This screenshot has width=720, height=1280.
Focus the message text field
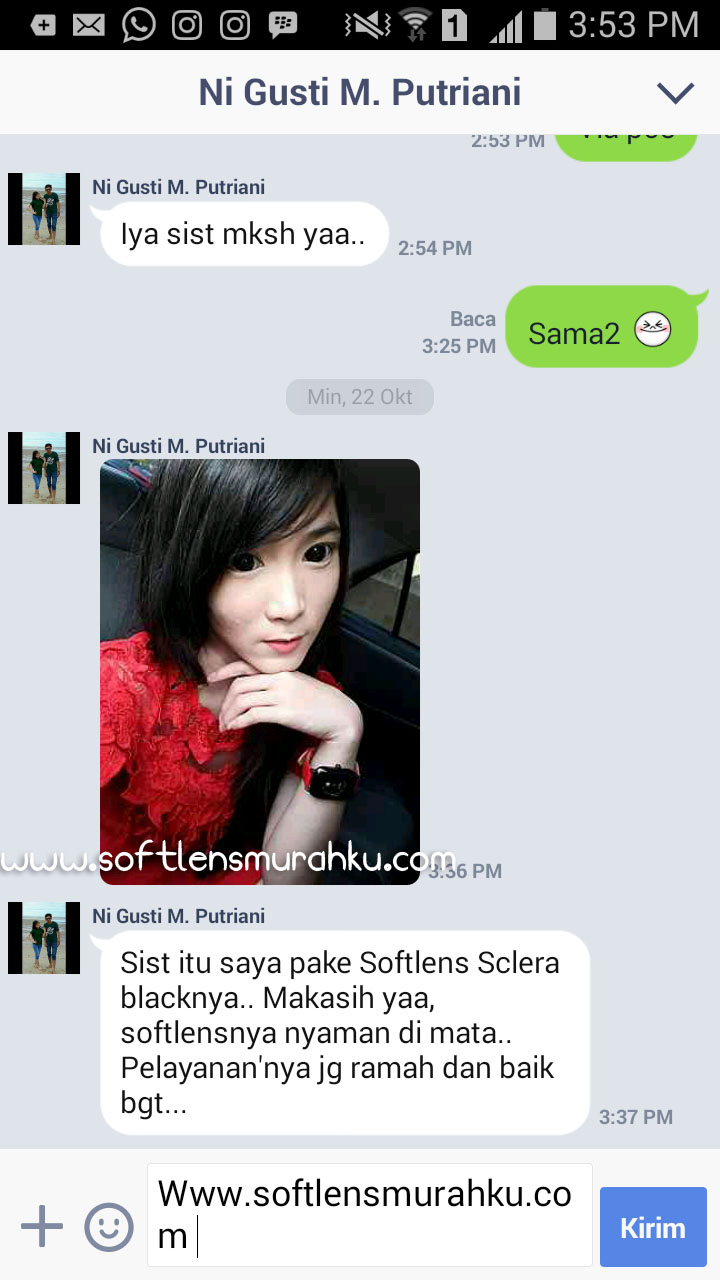tap(369, 1215)
